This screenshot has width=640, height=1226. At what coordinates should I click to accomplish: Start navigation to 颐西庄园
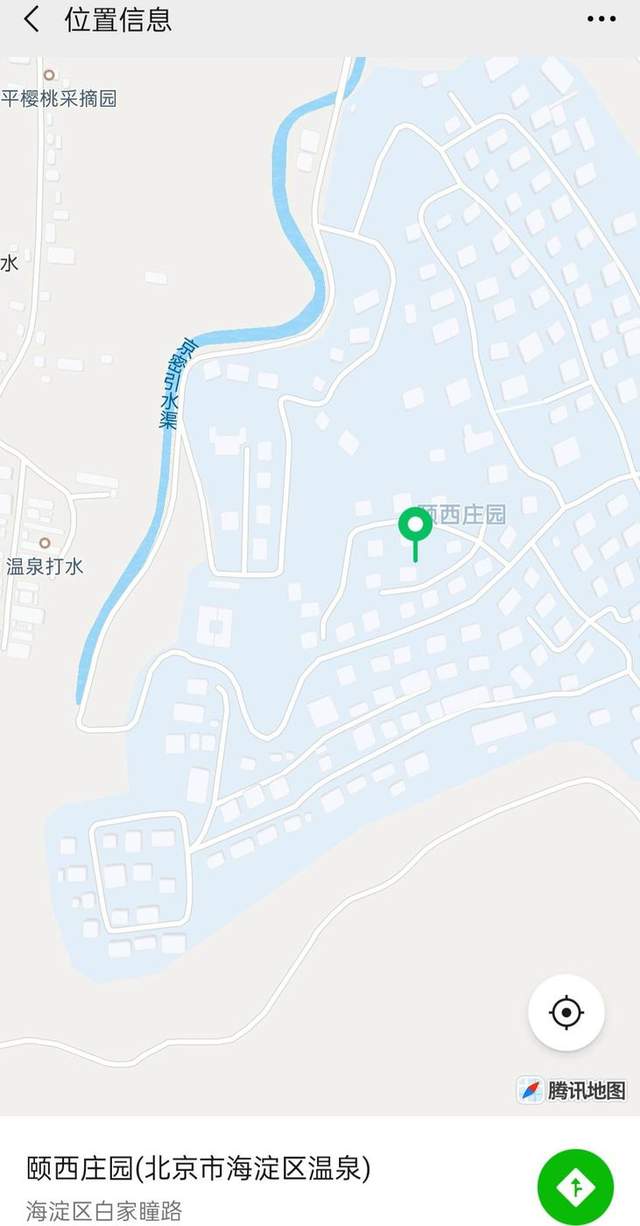point(575,1187)
